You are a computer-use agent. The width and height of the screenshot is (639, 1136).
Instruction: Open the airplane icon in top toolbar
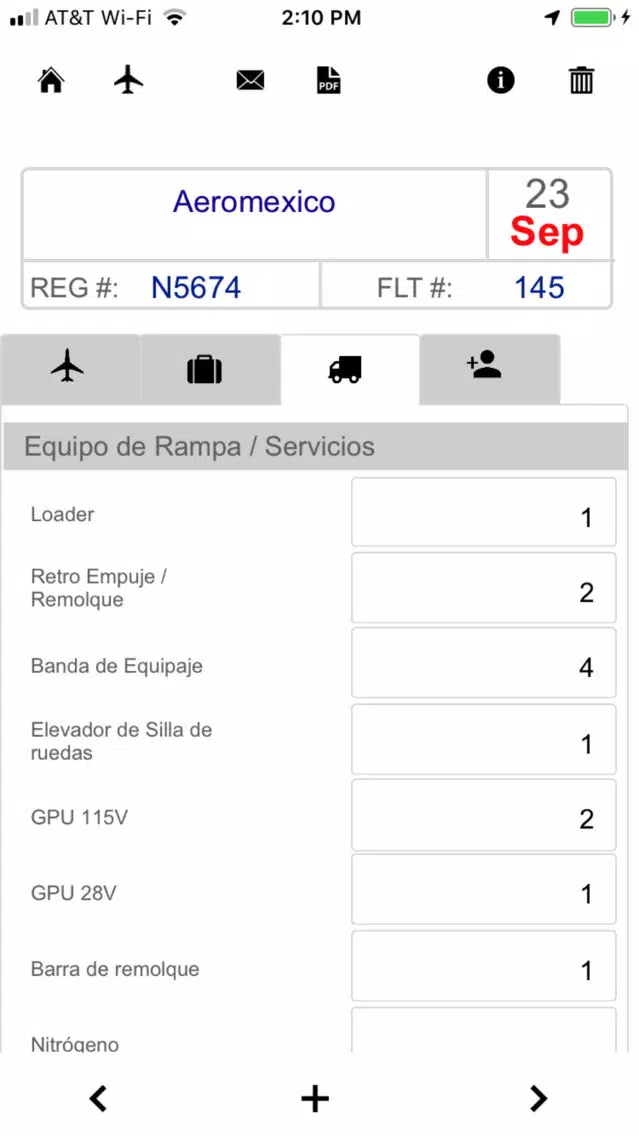(129, 80)
